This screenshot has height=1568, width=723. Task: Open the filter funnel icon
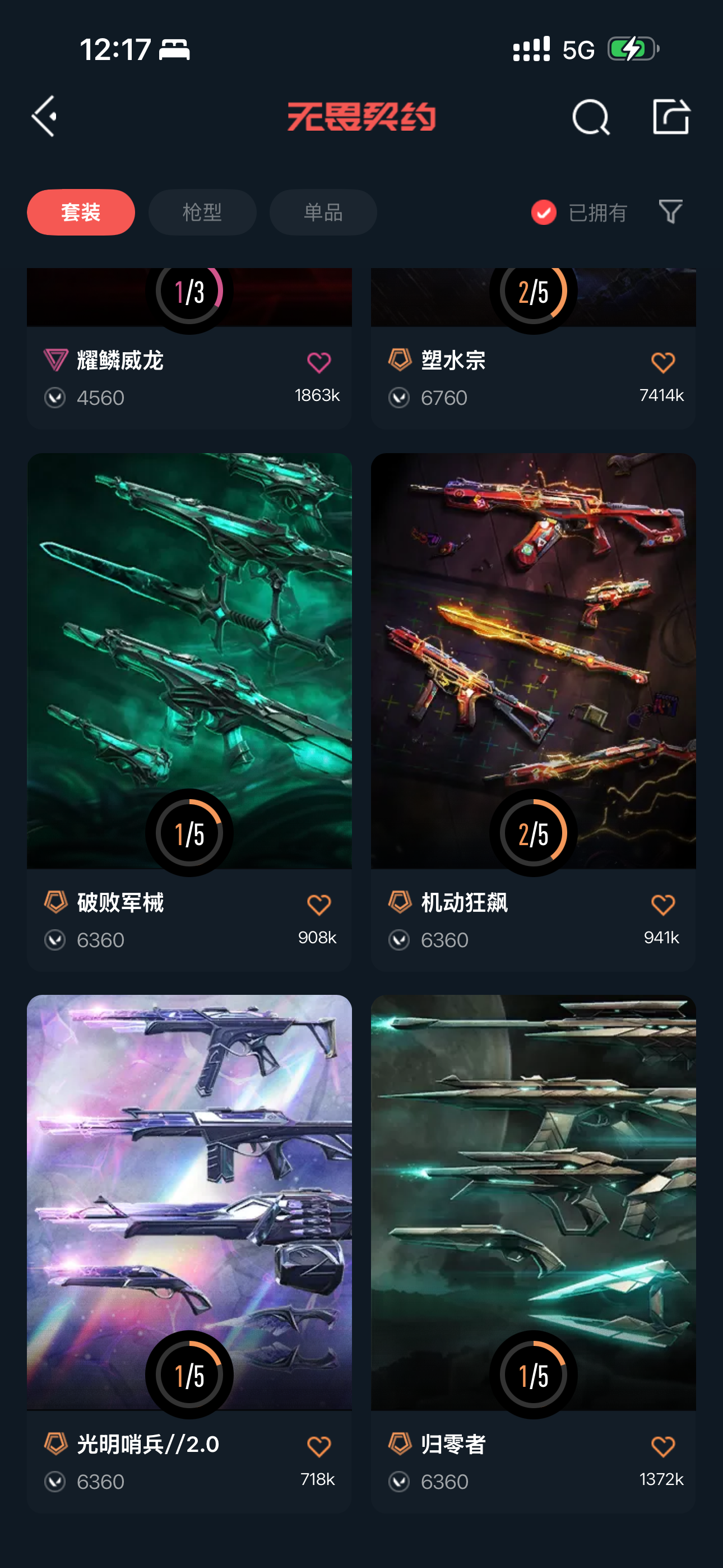point(670,212)
